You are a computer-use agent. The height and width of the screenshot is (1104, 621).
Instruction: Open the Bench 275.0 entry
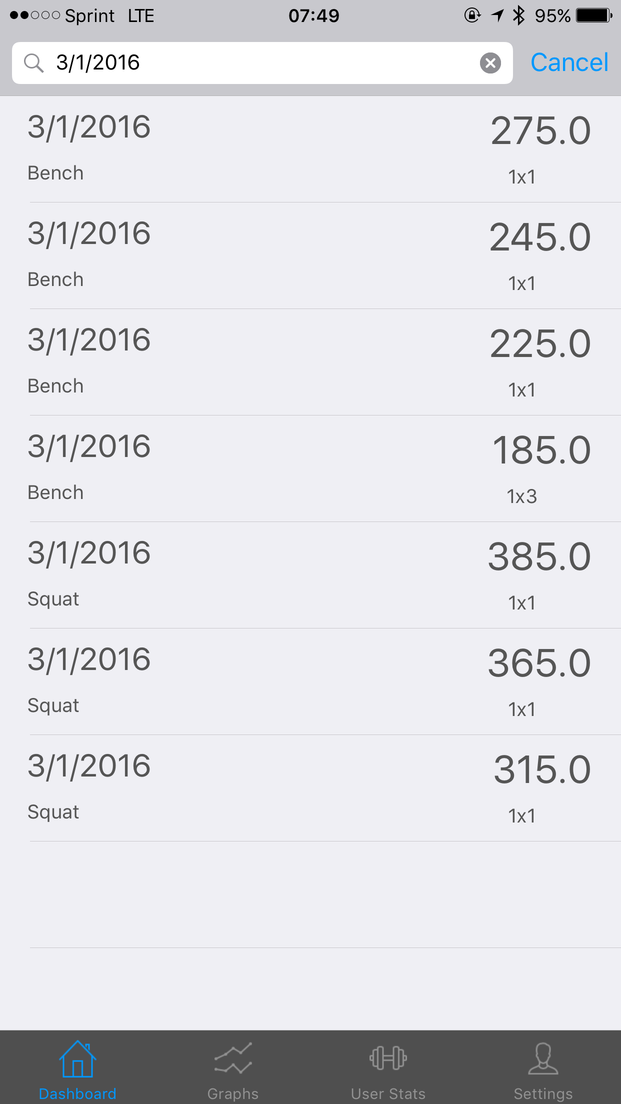pyautogui.click(x=310, y=150)
